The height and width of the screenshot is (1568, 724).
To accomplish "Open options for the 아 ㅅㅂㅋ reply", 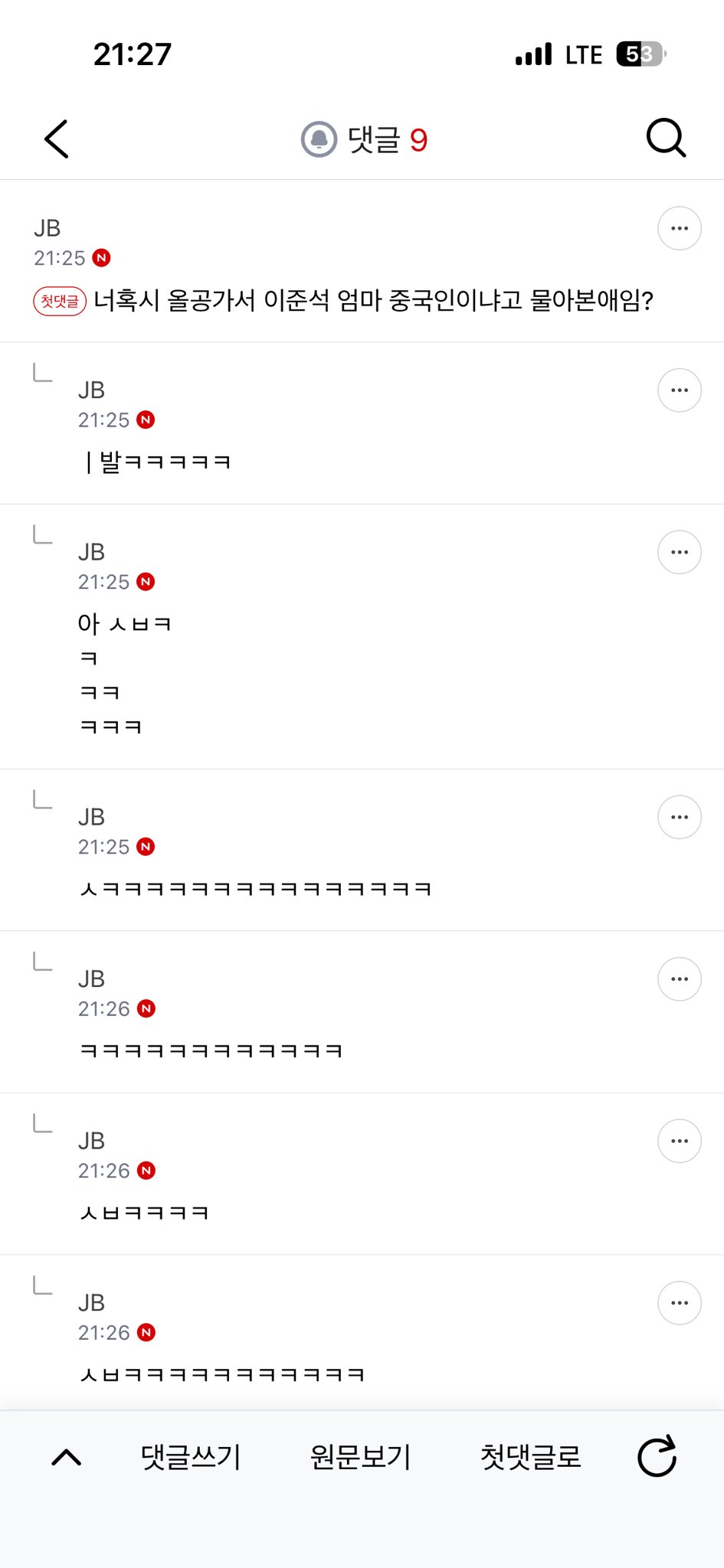I will pyautogui.click(x=680, y=552).
